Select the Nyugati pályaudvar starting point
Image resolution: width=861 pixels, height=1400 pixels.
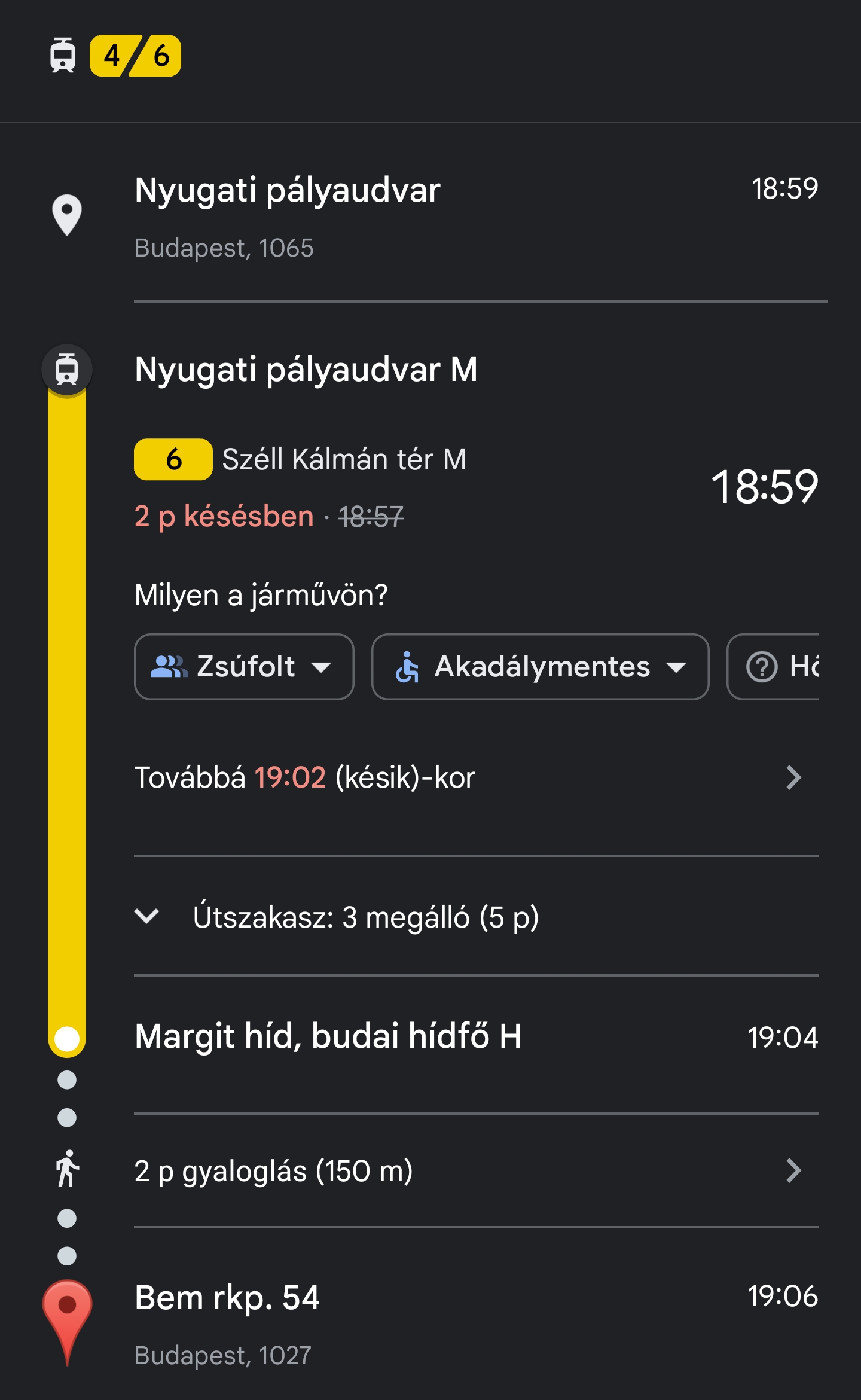coord(476,215)
